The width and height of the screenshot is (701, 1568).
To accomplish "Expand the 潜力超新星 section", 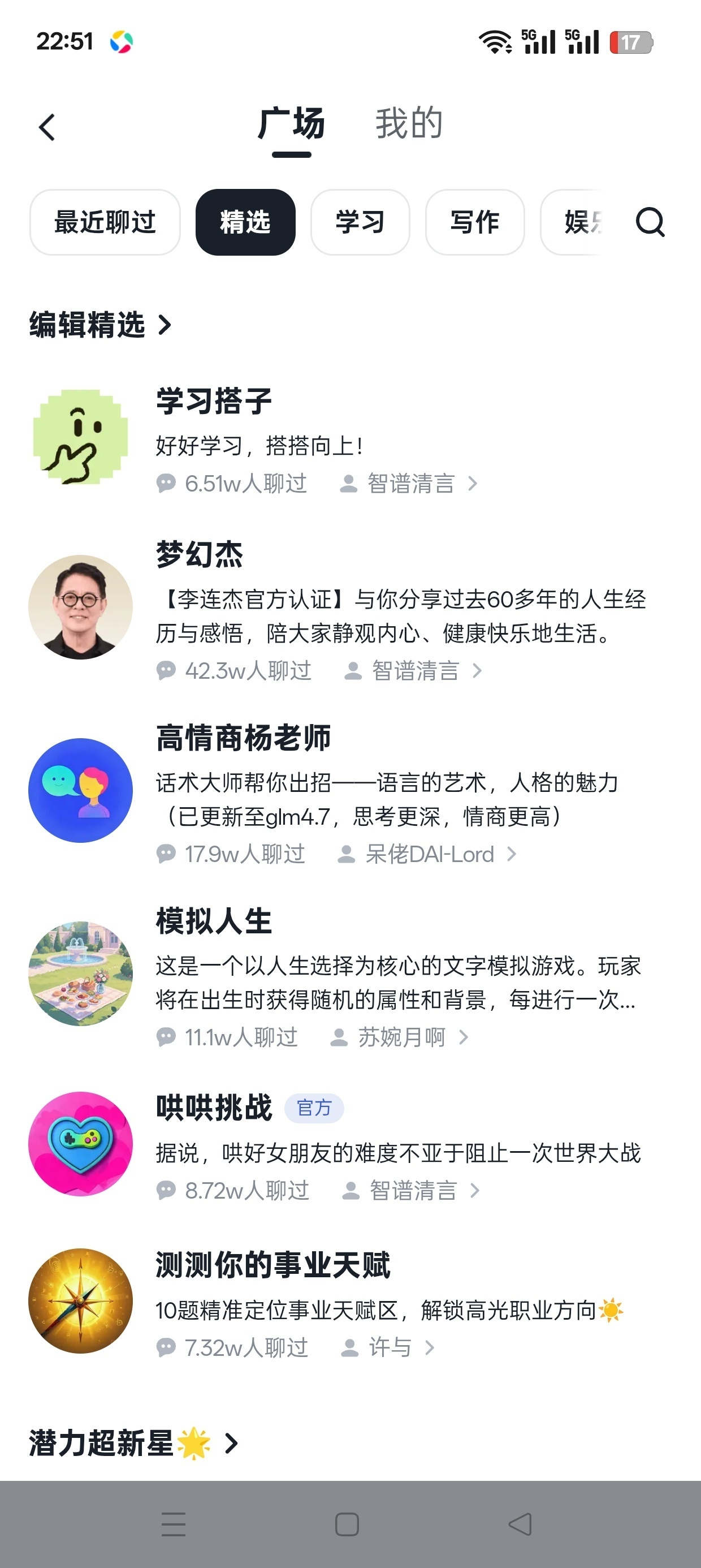I will click(x=133, y=1443).
